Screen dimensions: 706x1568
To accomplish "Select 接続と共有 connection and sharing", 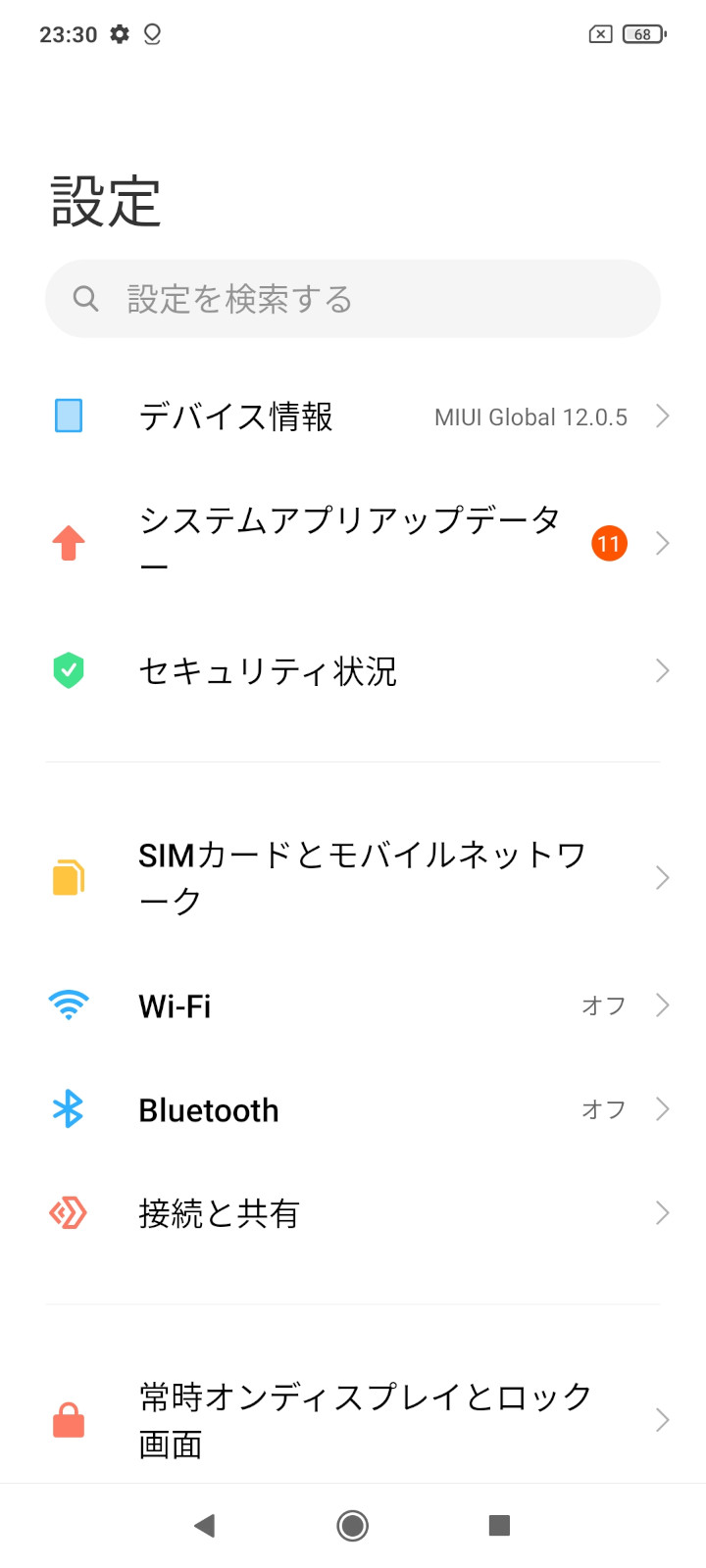I will tap(353, 1213).
